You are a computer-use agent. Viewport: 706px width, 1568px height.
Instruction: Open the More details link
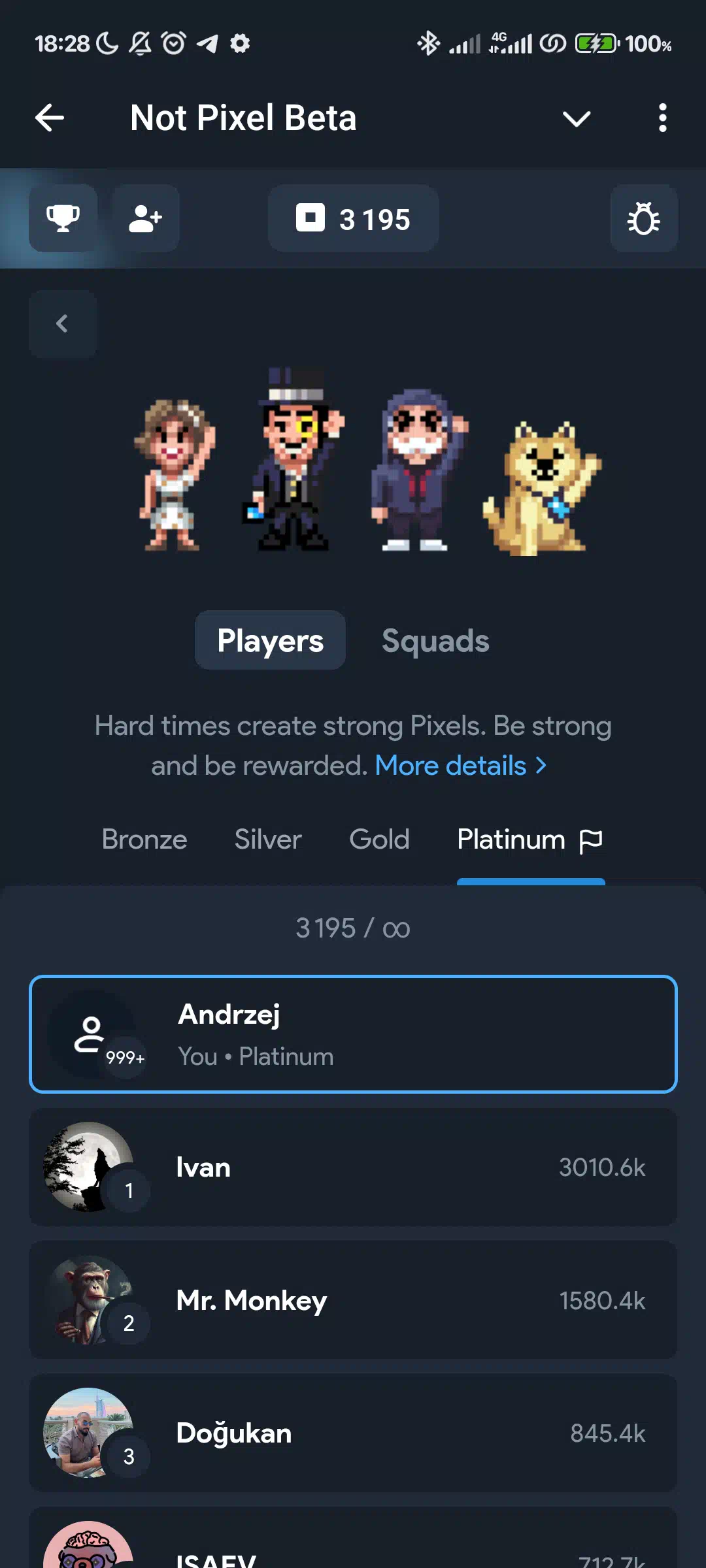460,765
